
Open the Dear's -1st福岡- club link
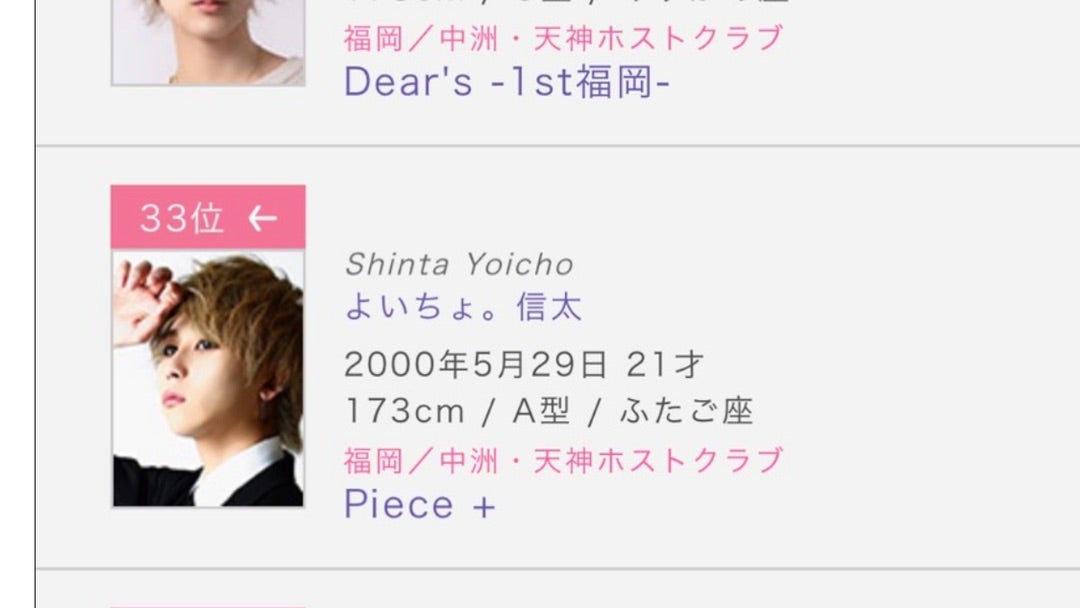[507, 82]
